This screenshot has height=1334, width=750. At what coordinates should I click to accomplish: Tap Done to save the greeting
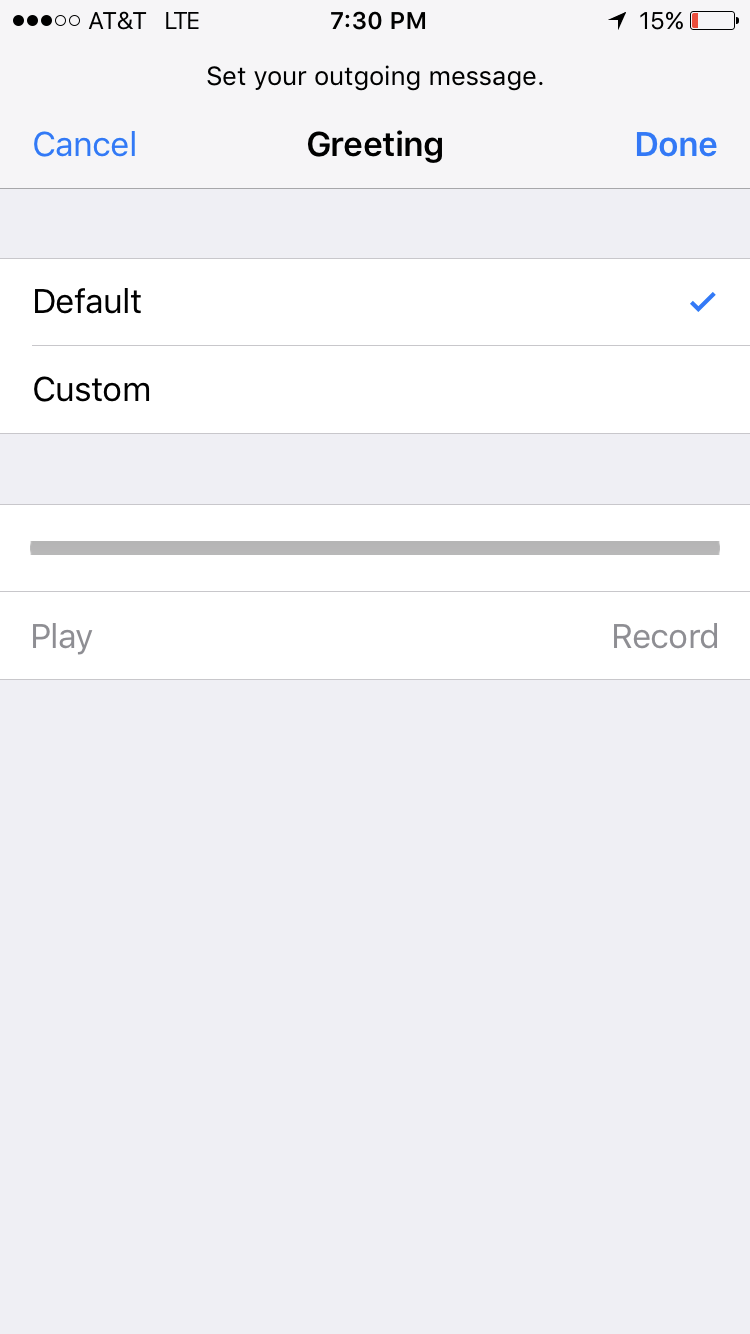tap(675, 145)
